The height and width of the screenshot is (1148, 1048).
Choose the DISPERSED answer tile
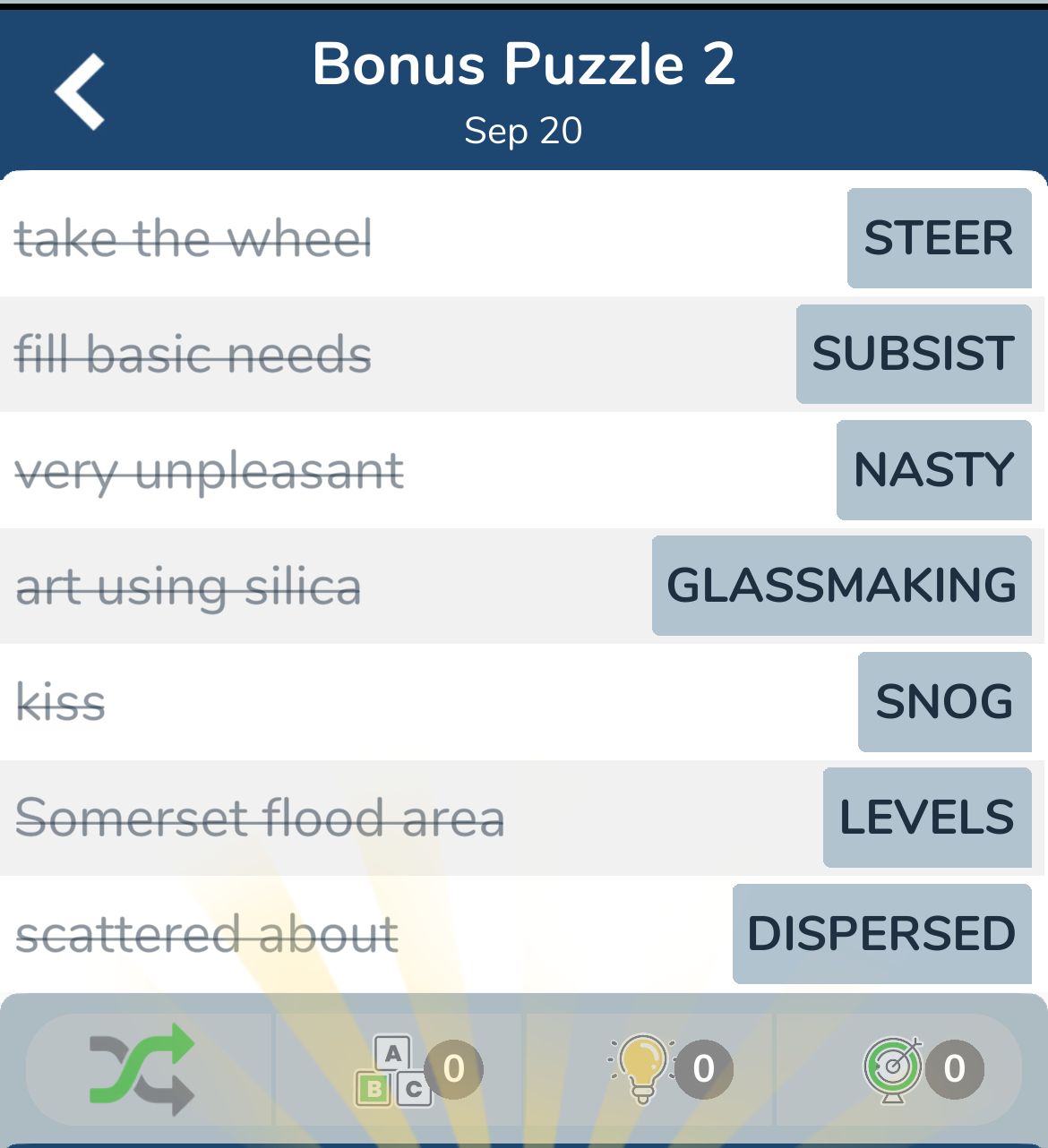point(881,934)
